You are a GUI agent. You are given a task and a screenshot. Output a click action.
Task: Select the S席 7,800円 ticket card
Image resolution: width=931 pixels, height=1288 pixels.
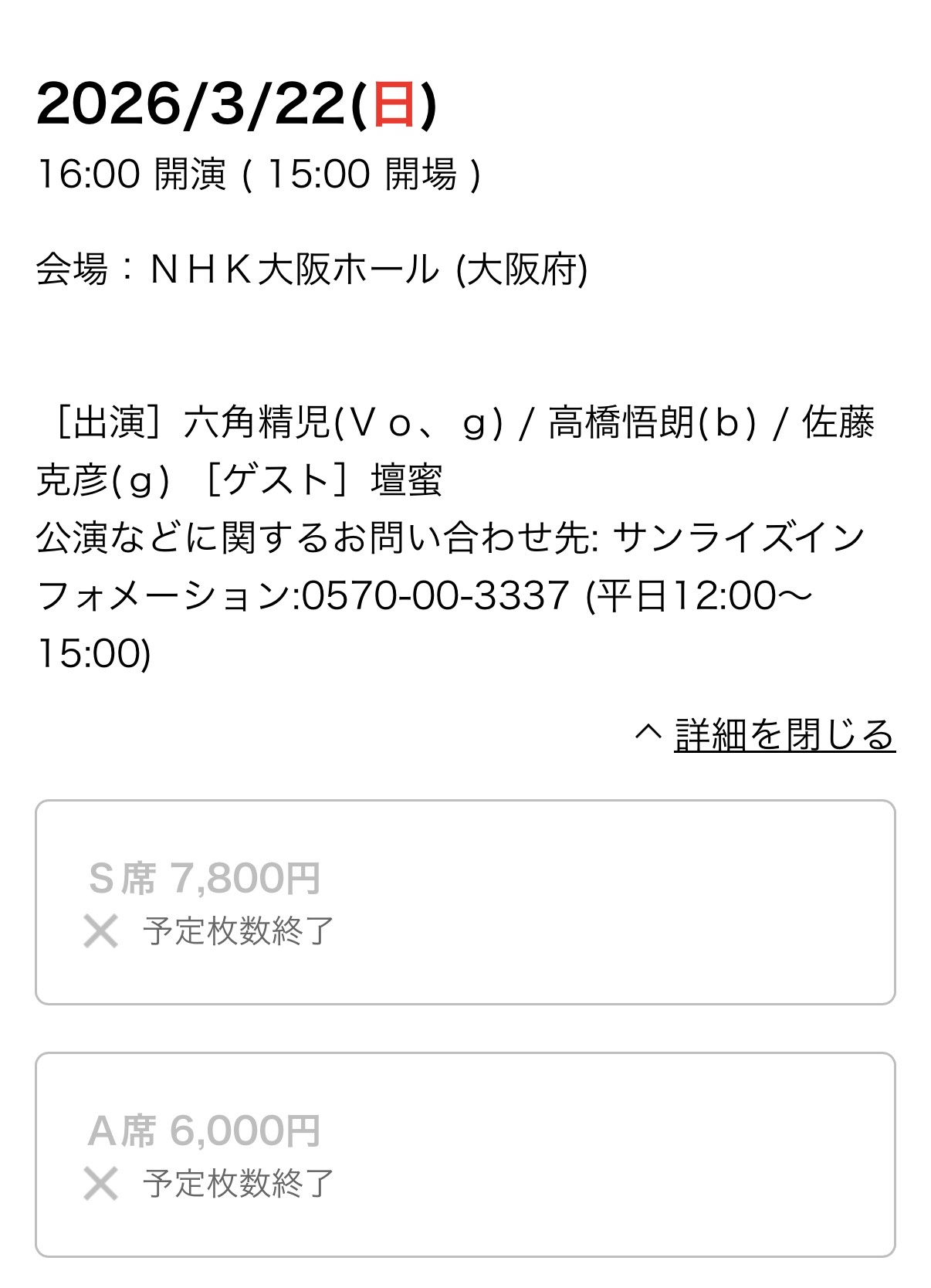point(465,902)
